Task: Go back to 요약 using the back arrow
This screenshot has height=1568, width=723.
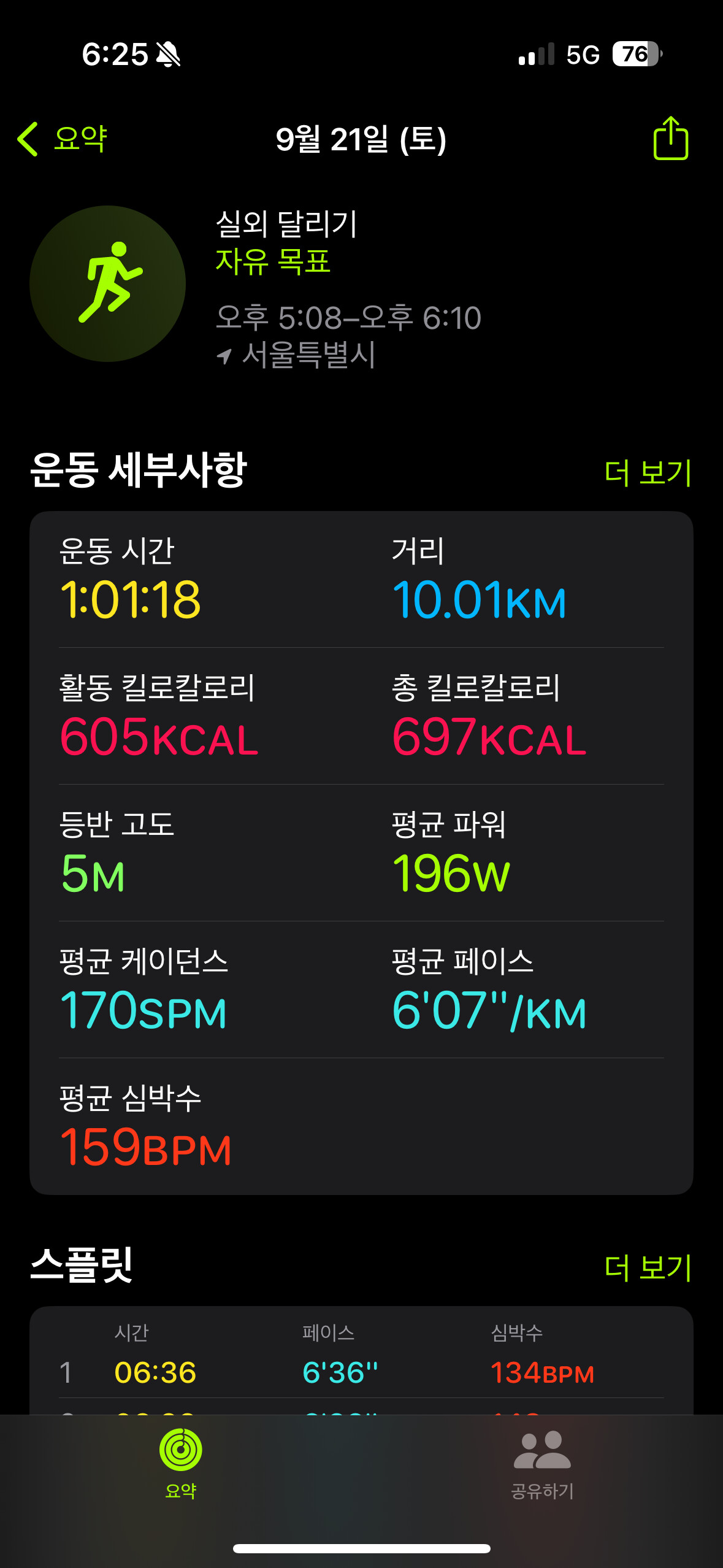Action: [x=62, y=139]
